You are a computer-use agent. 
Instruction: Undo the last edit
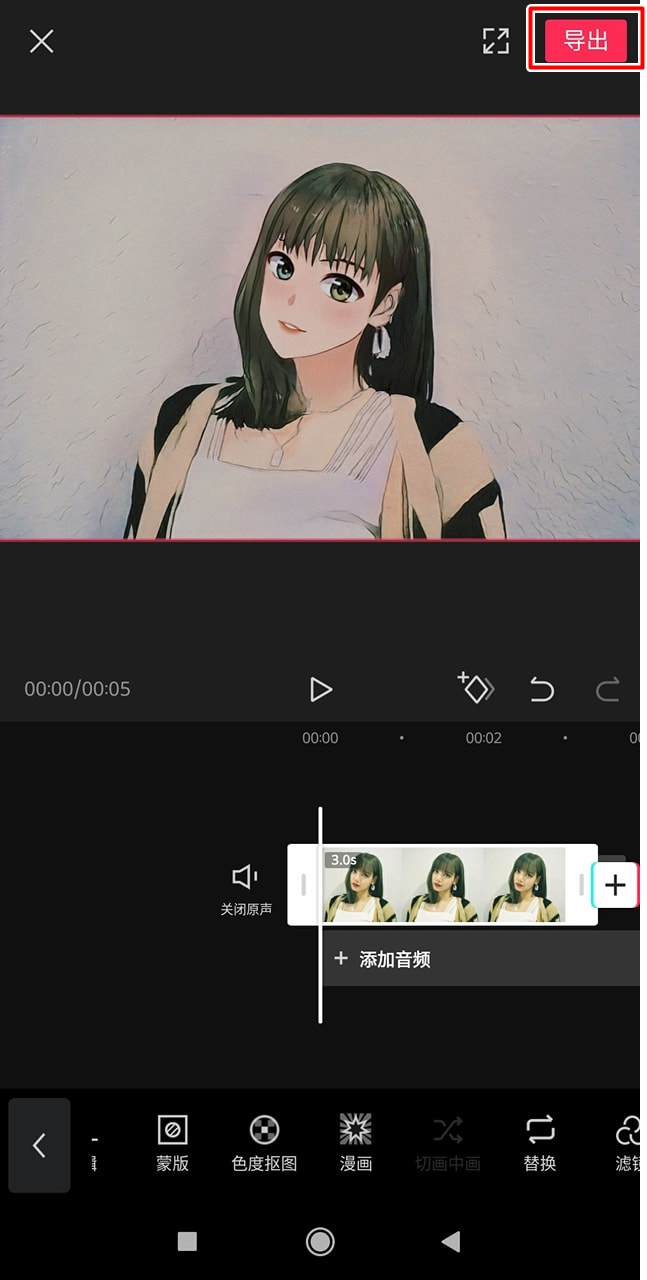(541, 689)
